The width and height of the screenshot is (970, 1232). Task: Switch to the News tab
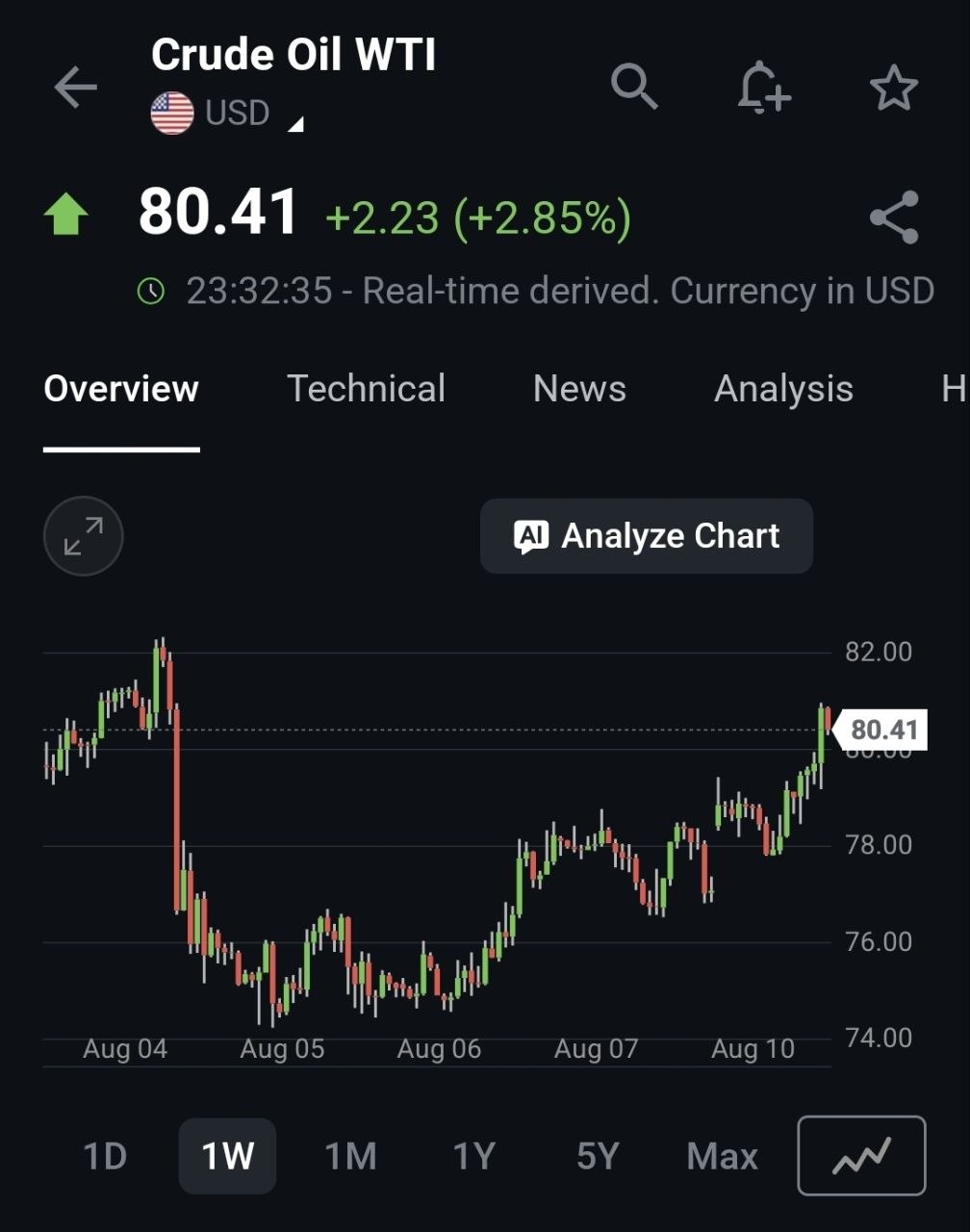[579, 389]
